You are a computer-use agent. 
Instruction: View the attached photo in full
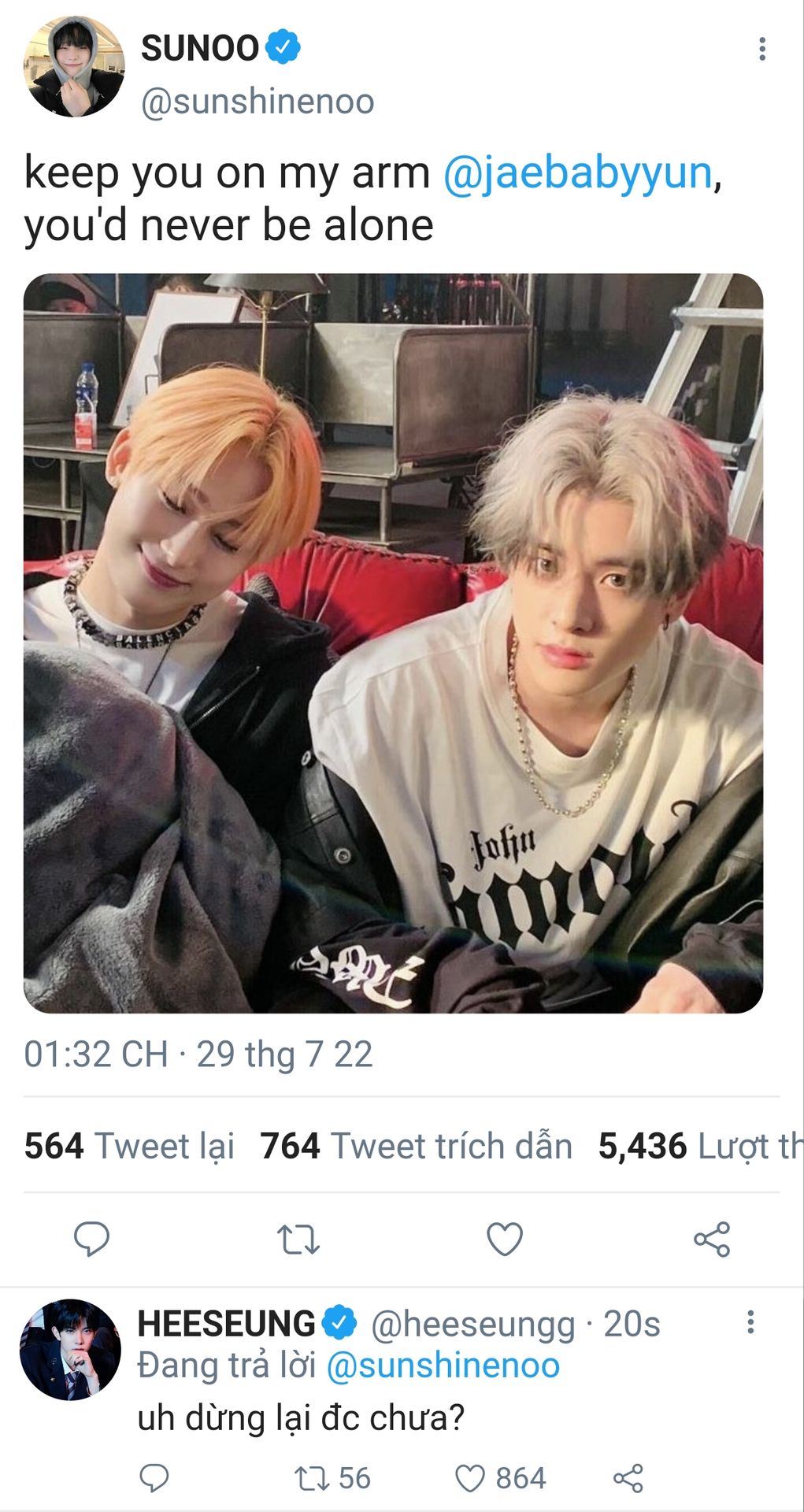click(393, 643)
